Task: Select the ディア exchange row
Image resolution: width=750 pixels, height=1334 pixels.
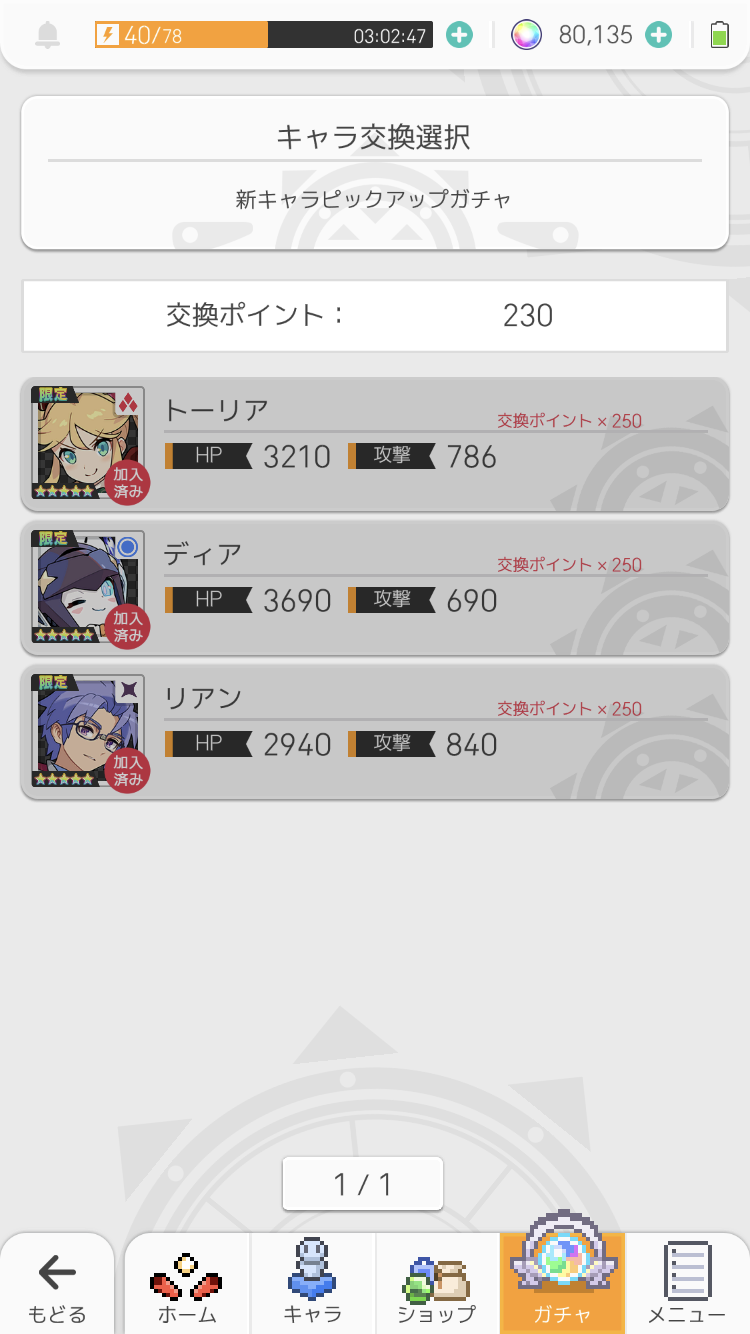Action: tap(374, 588)
